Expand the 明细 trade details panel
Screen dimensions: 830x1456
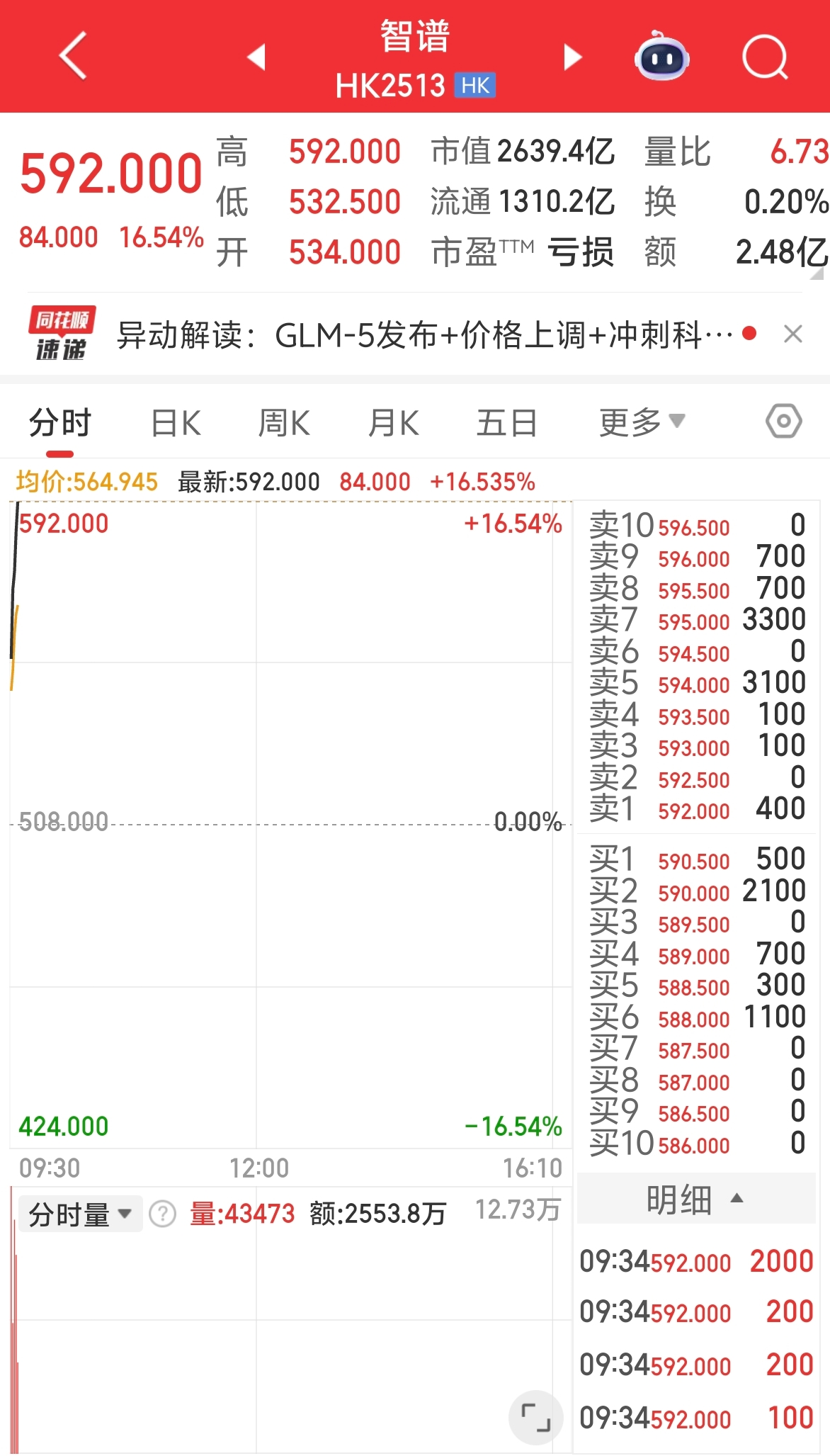(695, 1200)
